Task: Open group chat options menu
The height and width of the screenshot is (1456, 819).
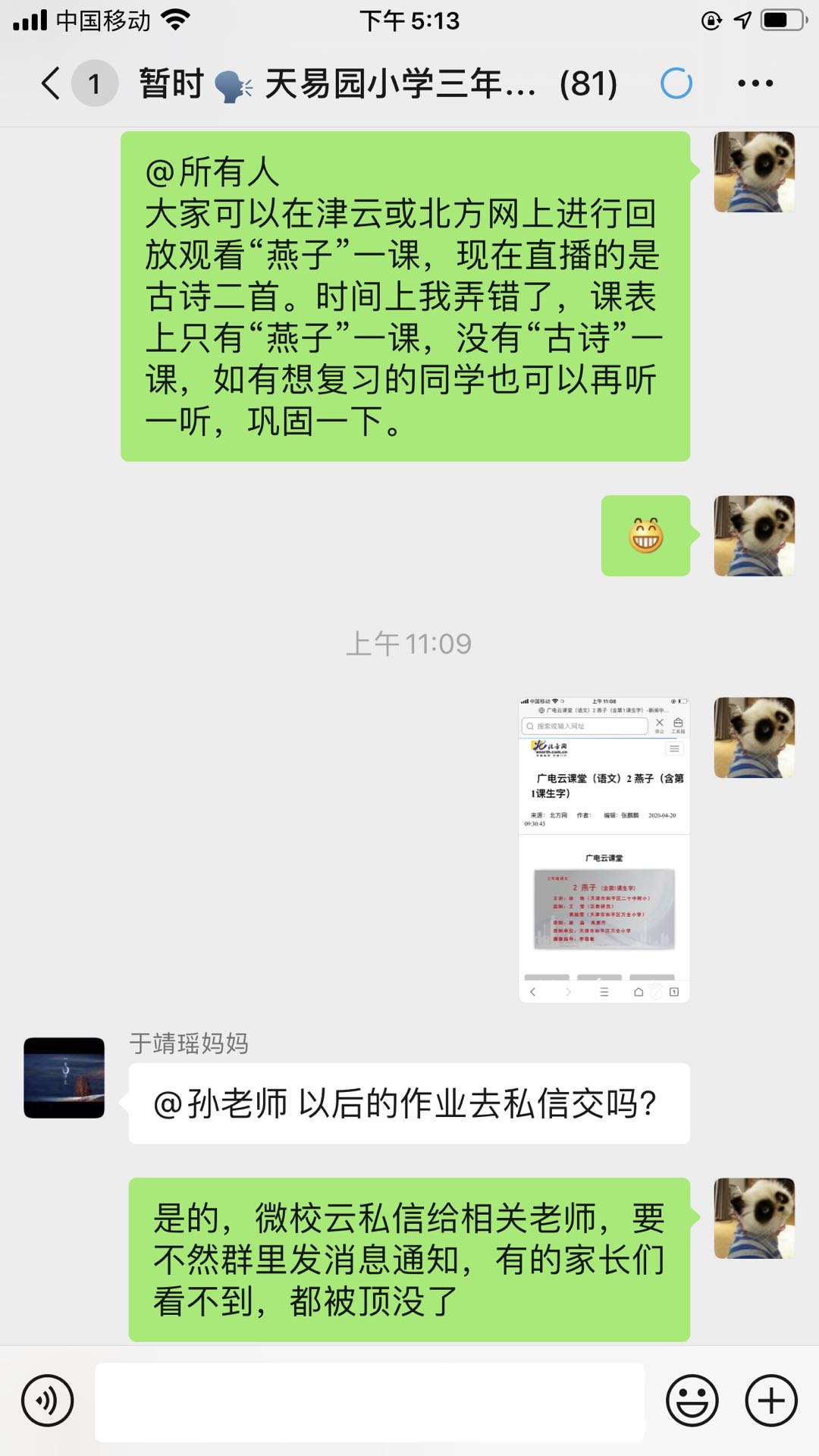Action: (755, 83)
